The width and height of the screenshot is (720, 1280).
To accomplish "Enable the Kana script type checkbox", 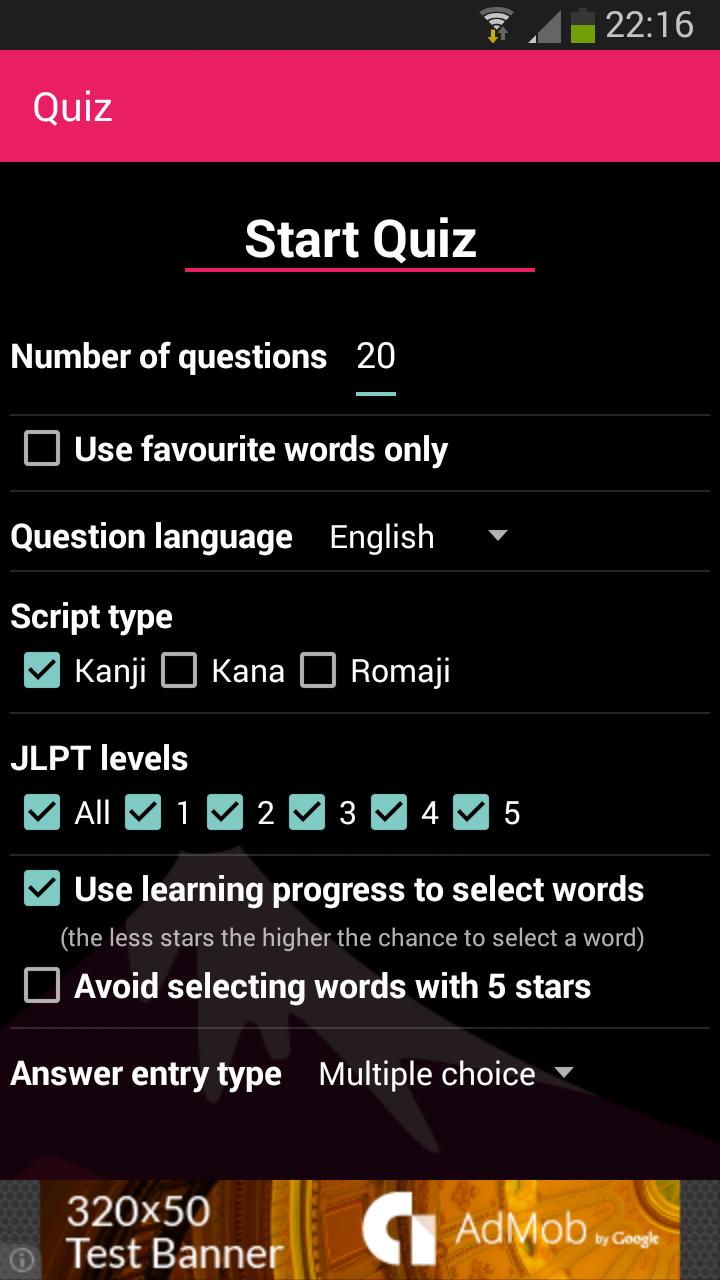I will pyautogui.click(x=179, y=670).
